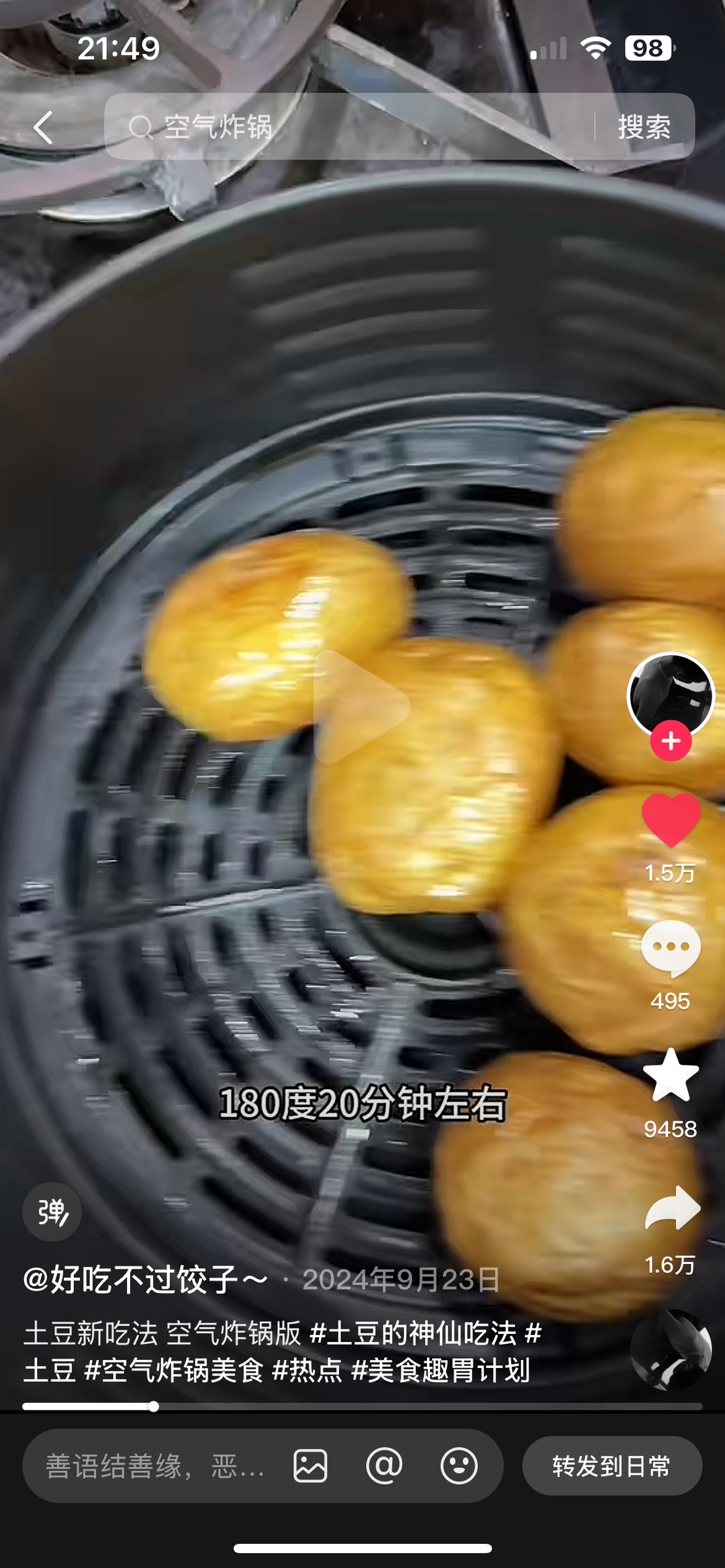
Task: Open the #空气炸锅美食 hashtag
Action: point(174,1370)
